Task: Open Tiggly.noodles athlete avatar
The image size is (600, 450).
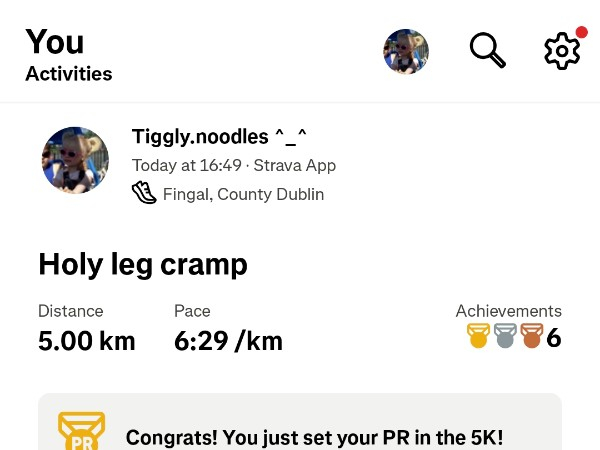Action: point(75,160)
